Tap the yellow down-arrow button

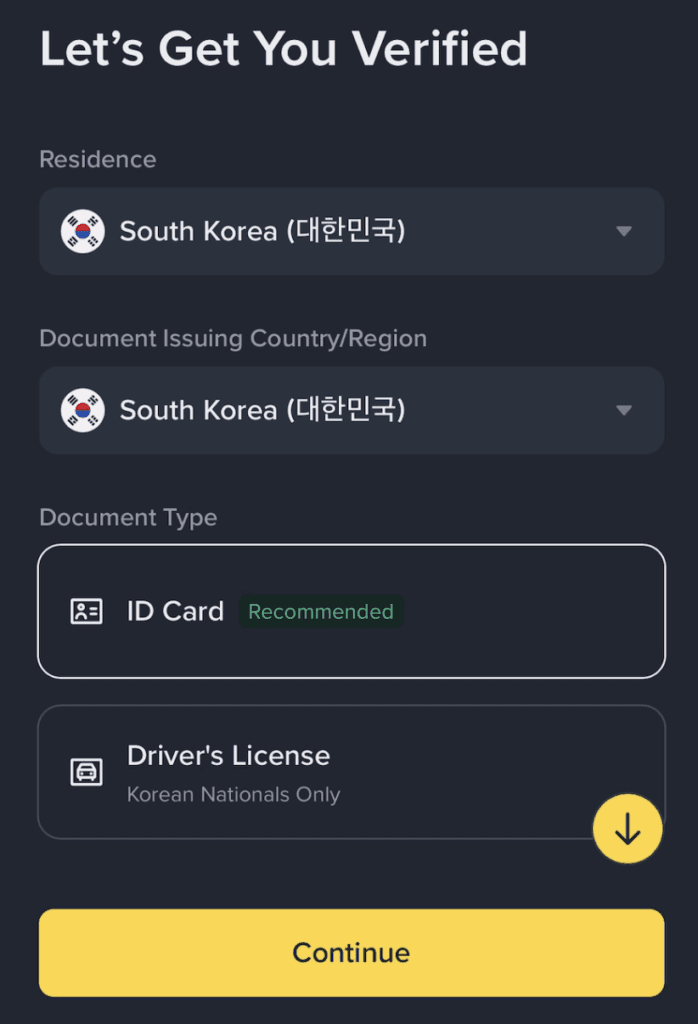627,829
